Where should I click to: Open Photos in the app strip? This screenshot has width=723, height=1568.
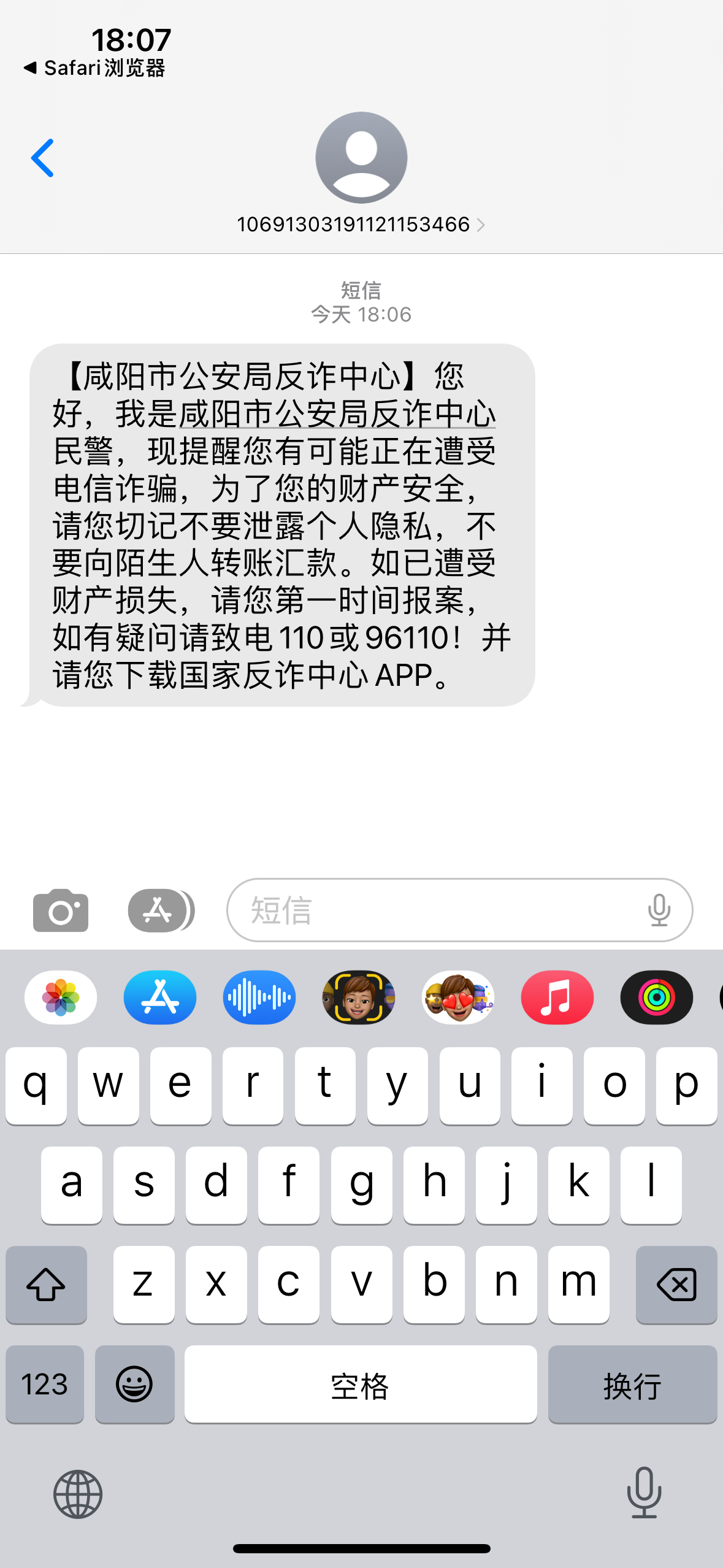point(59,998)
